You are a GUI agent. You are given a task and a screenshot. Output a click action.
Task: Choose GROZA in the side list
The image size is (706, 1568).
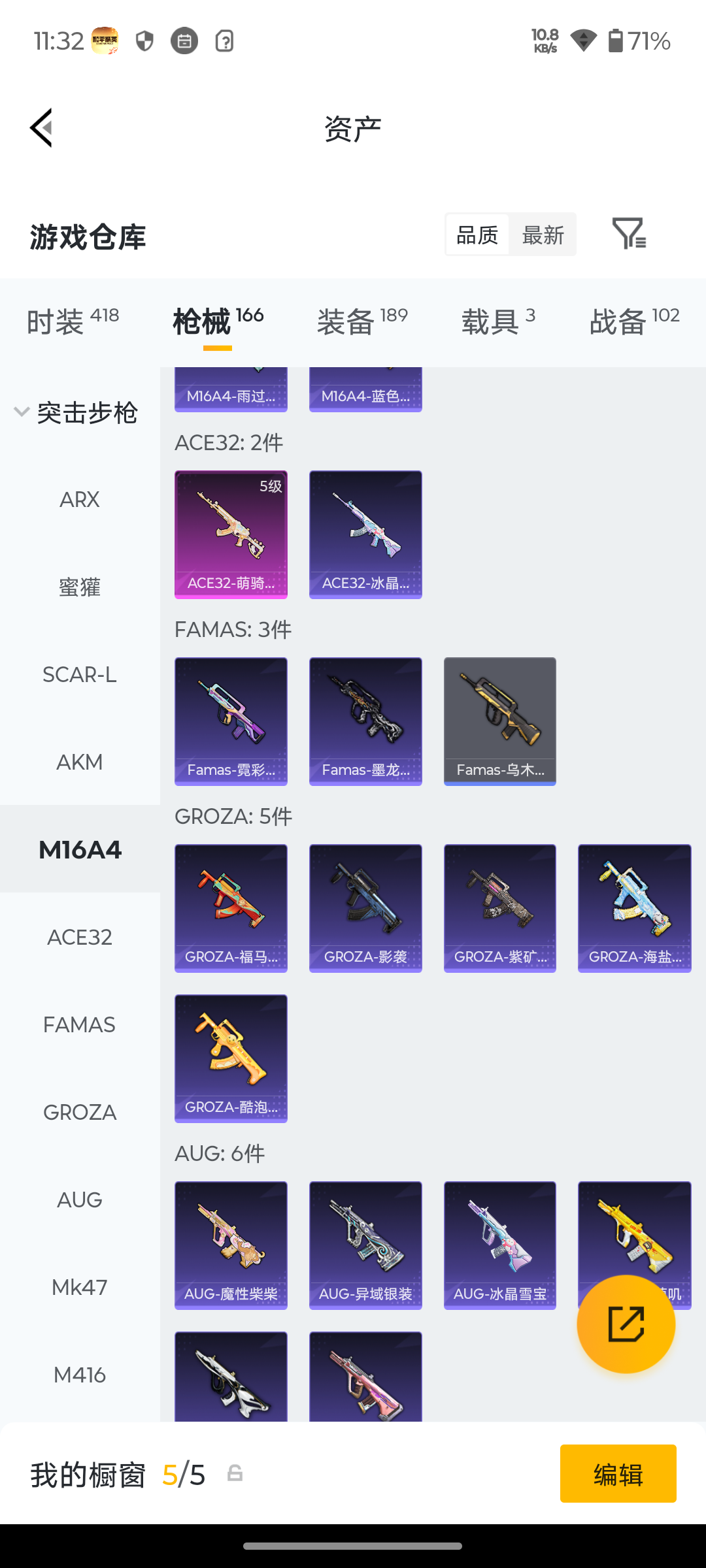point(80,1113)
